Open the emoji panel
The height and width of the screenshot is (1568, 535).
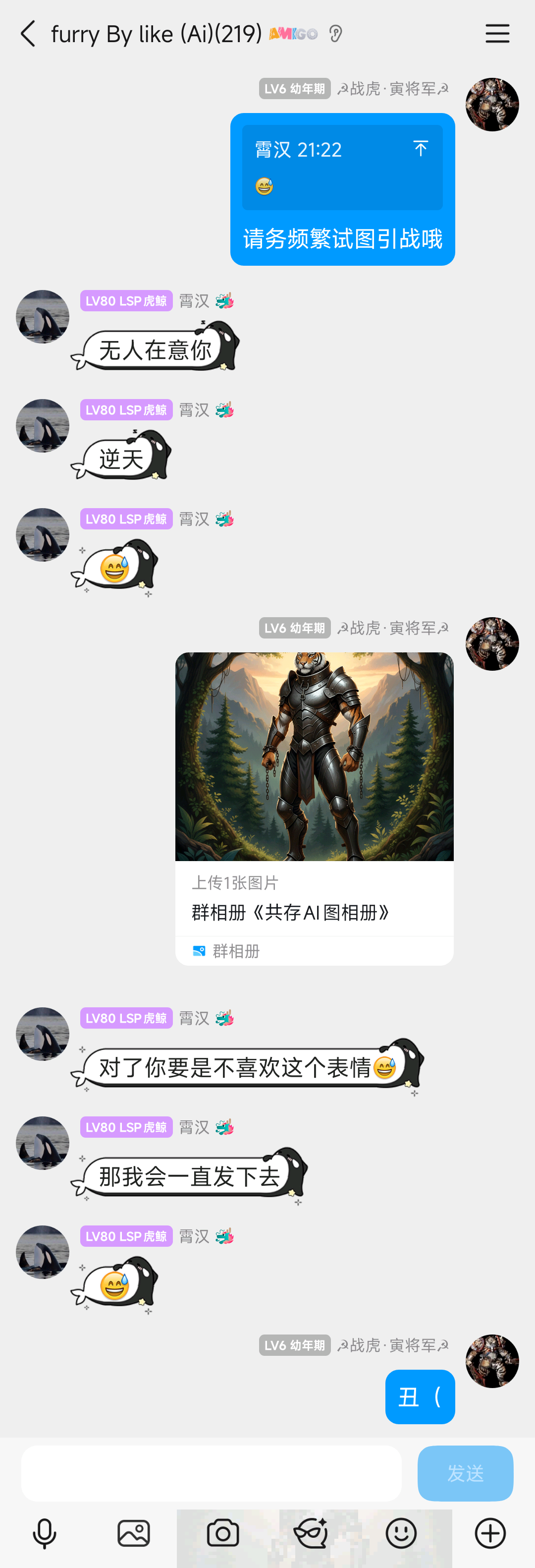point(401,1533)
